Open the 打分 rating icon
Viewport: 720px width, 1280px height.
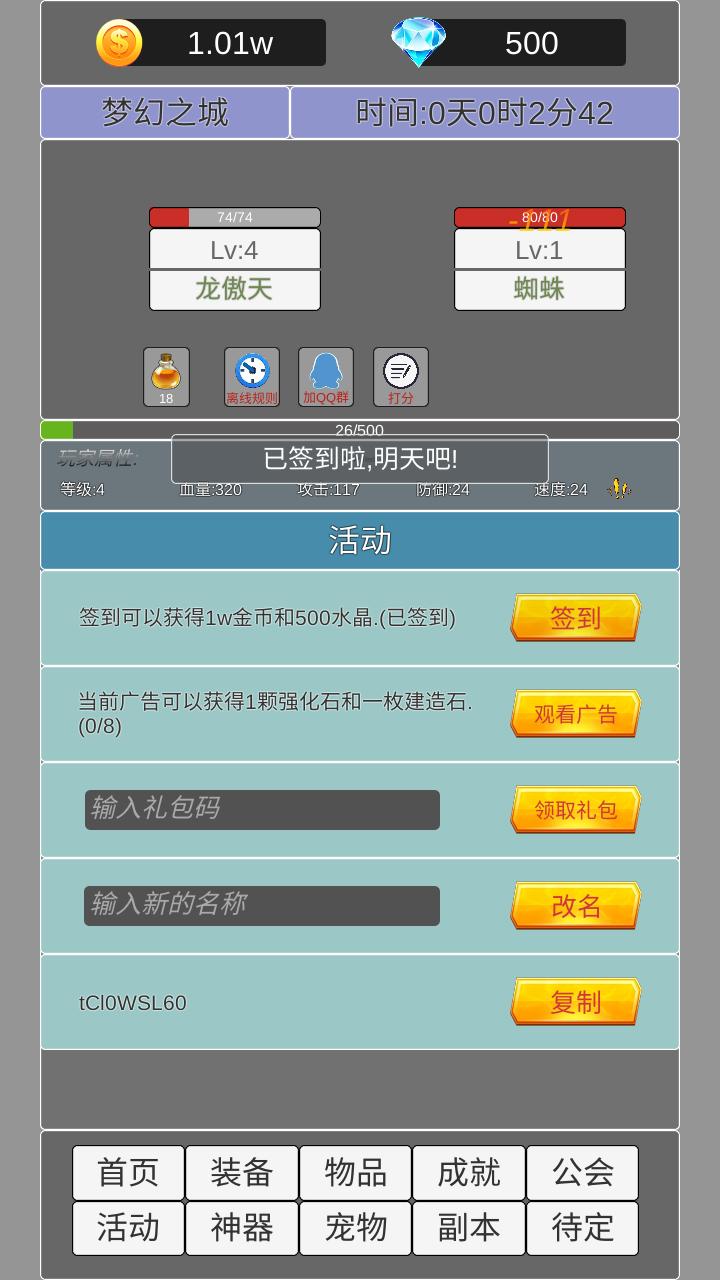pyautogui.click(x=401, y=377)
